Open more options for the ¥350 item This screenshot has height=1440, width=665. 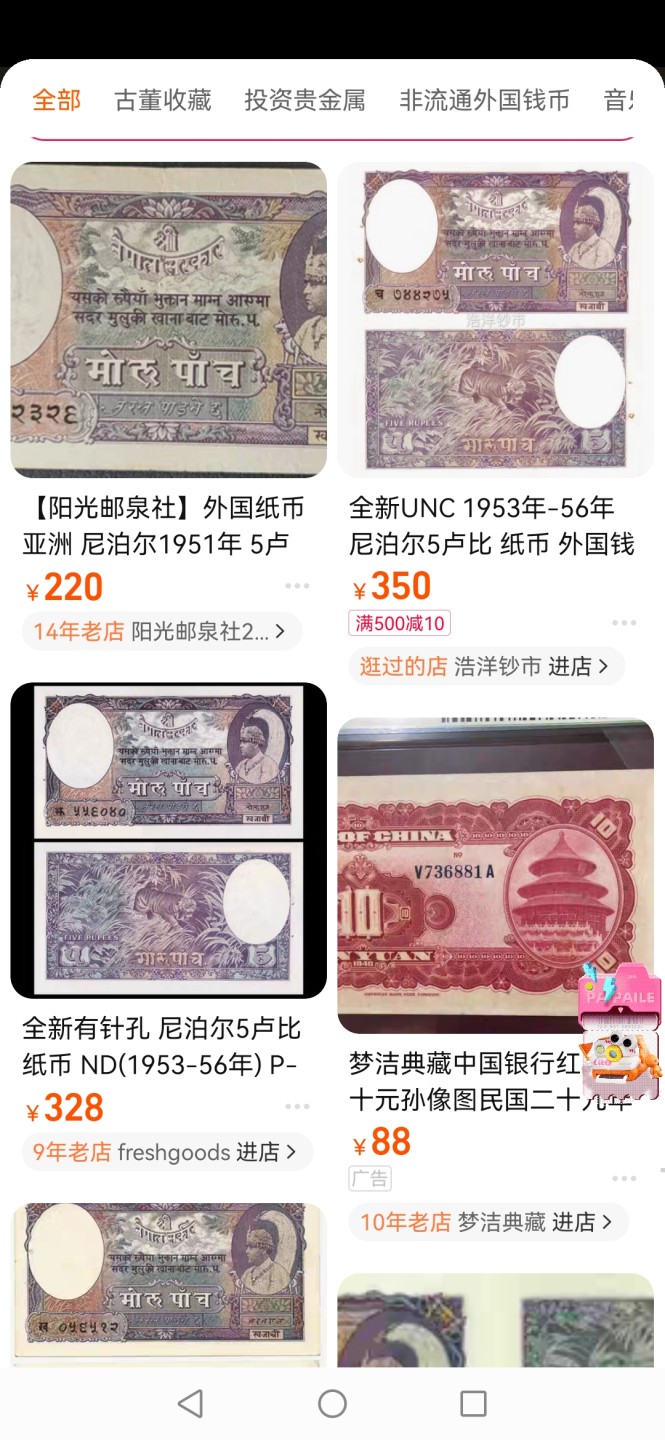point(624,622)
